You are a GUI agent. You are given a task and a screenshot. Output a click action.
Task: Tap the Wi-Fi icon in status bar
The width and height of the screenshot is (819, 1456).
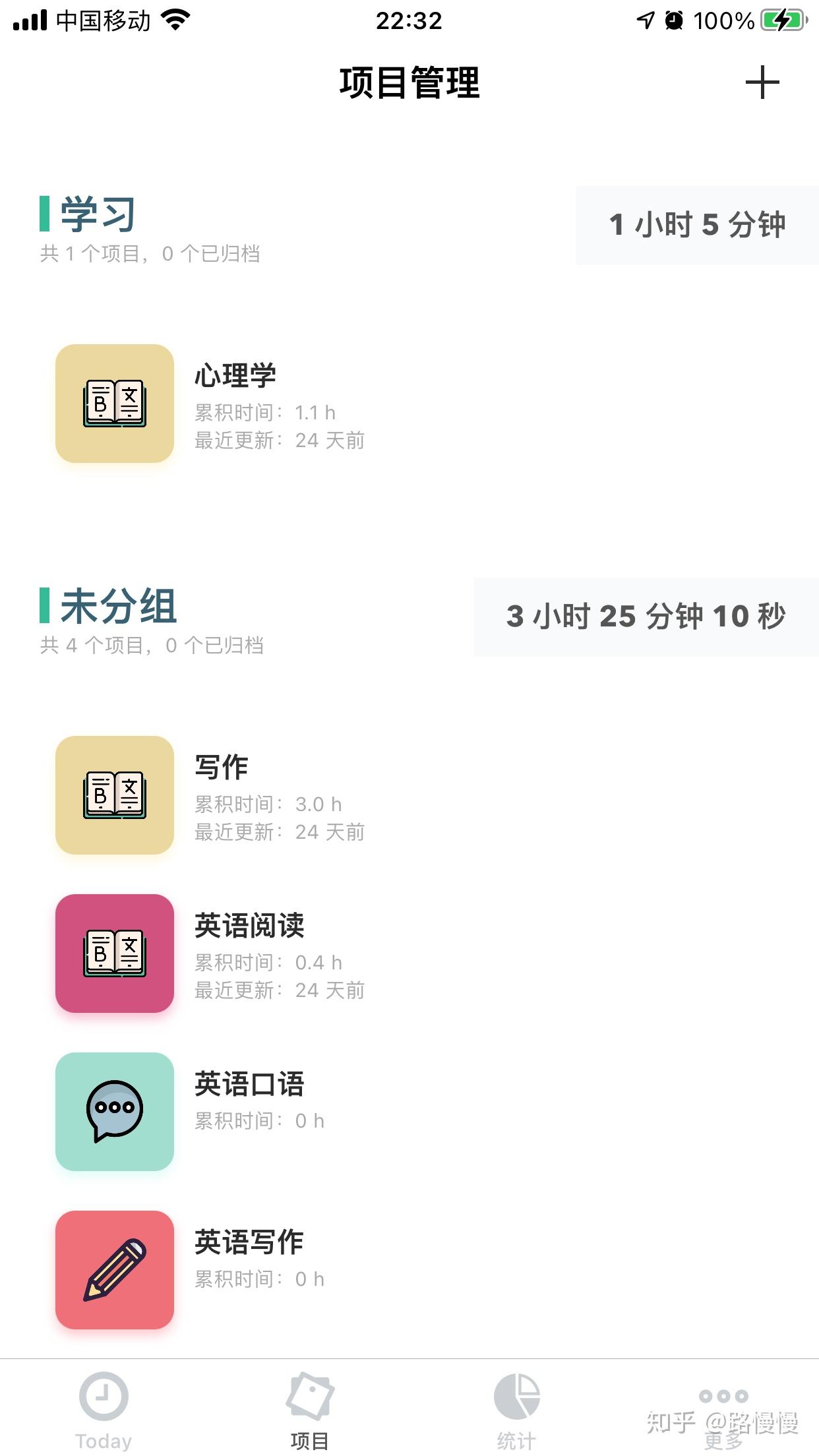(175, 20)
